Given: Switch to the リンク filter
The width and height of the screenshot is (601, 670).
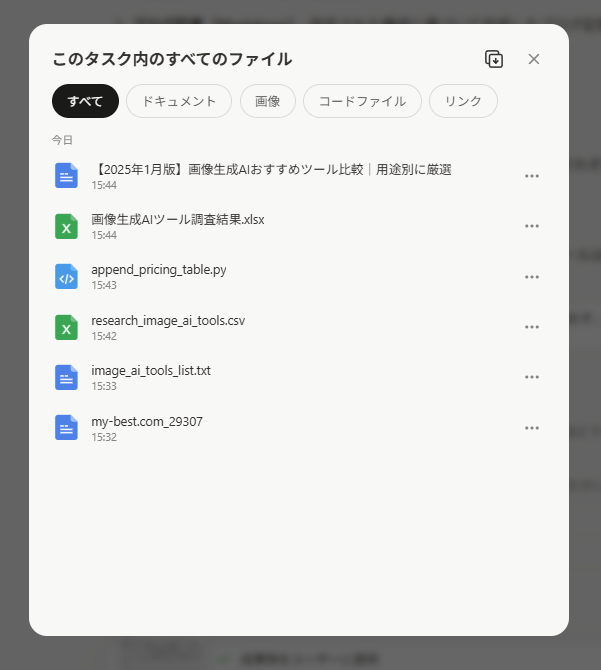Looking at the screenshot, I should [463, 101].
